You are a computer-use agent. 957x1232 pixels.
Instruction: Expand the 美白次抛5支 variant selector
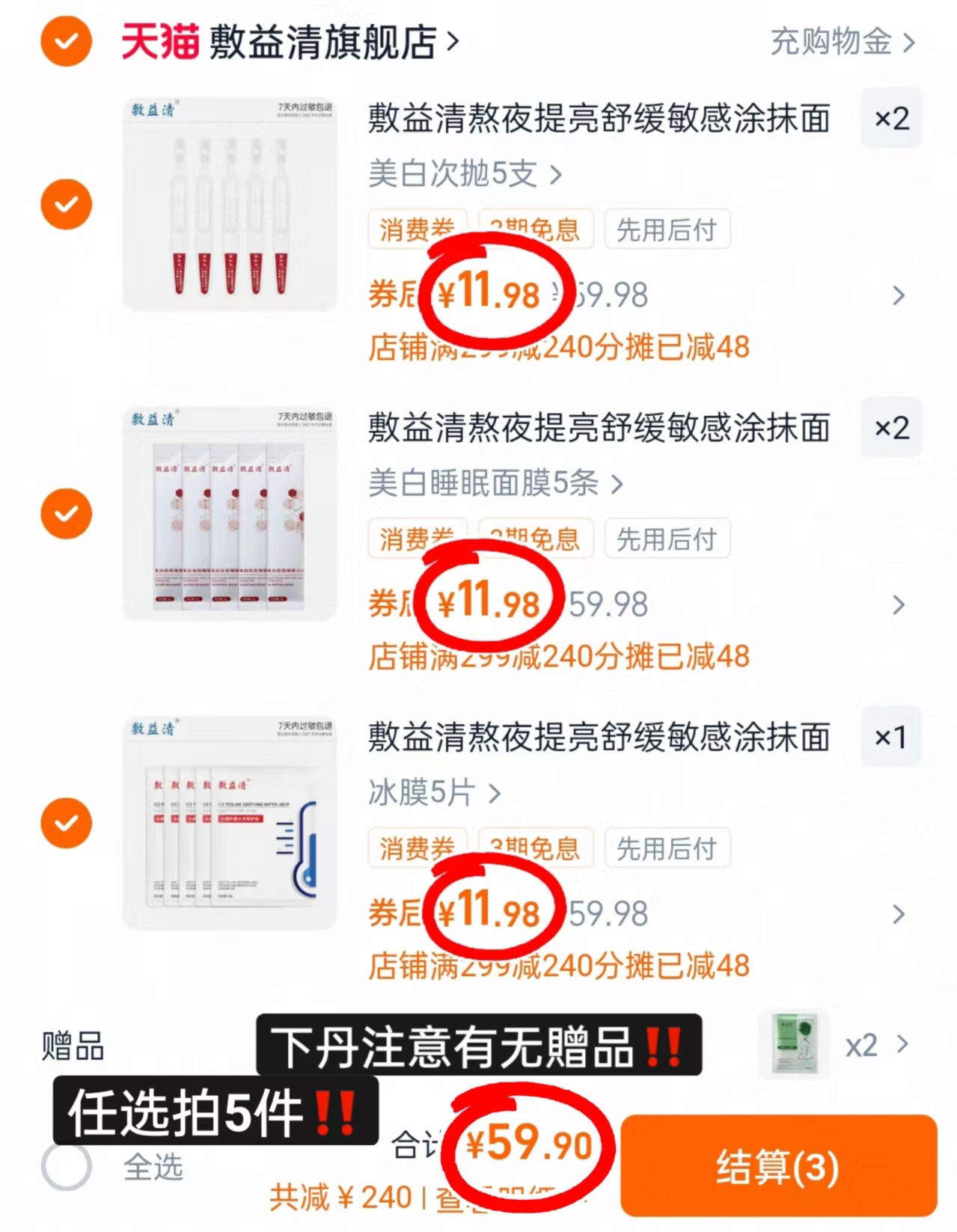(x=462, y=175)
